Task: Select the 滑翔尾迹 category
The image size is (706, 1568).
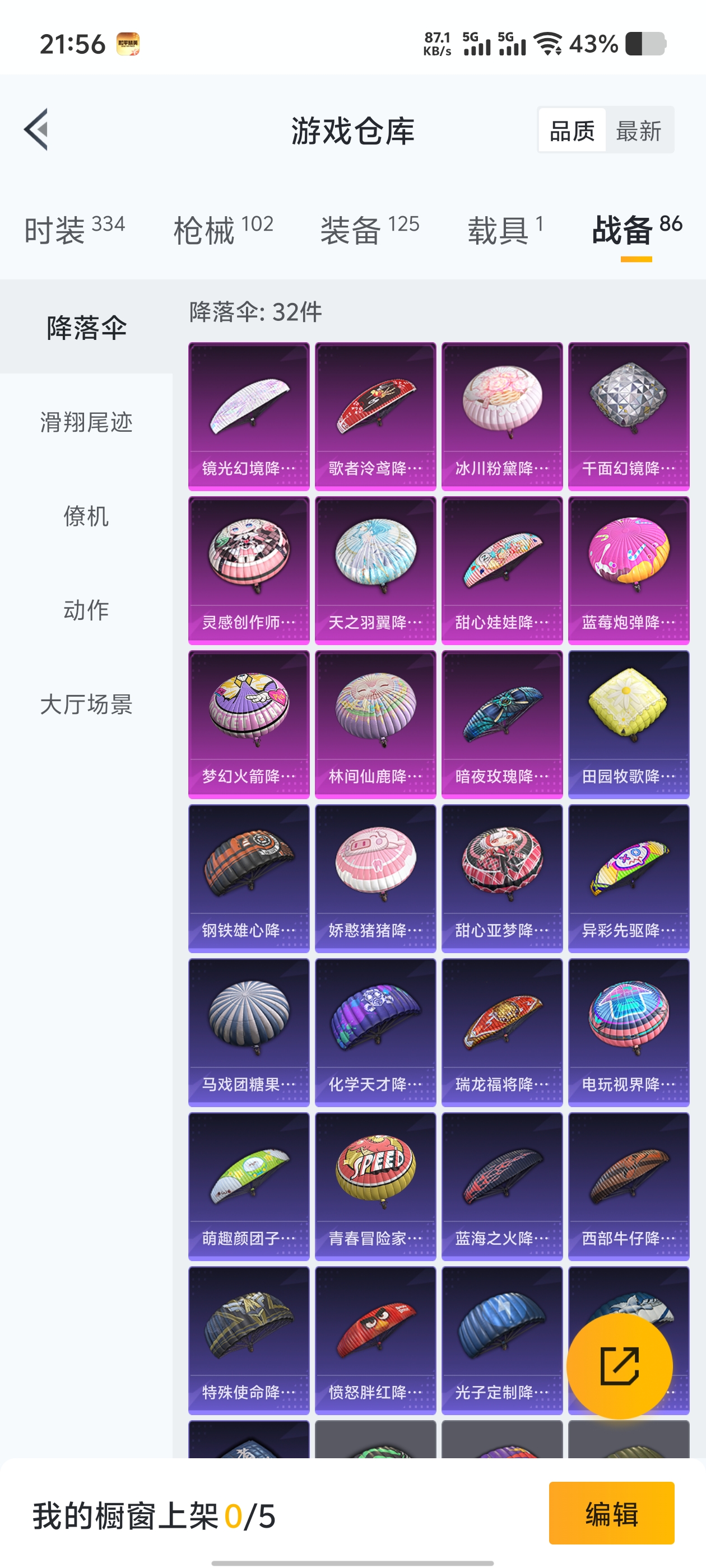Action: point(86,422)
